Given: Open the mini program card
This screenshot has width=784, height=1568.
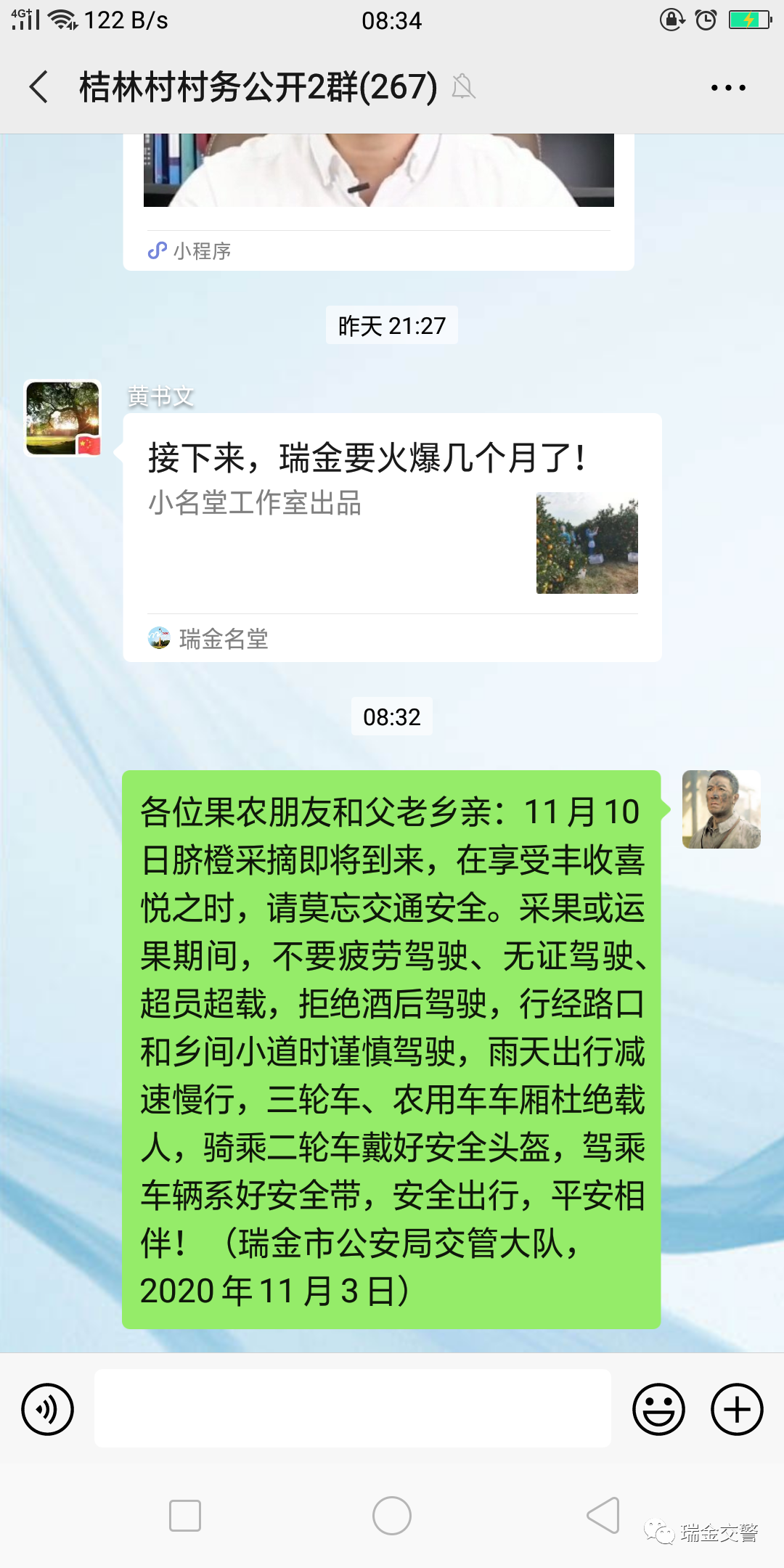Looking at the screenshot, I should [x=377, y=202].
